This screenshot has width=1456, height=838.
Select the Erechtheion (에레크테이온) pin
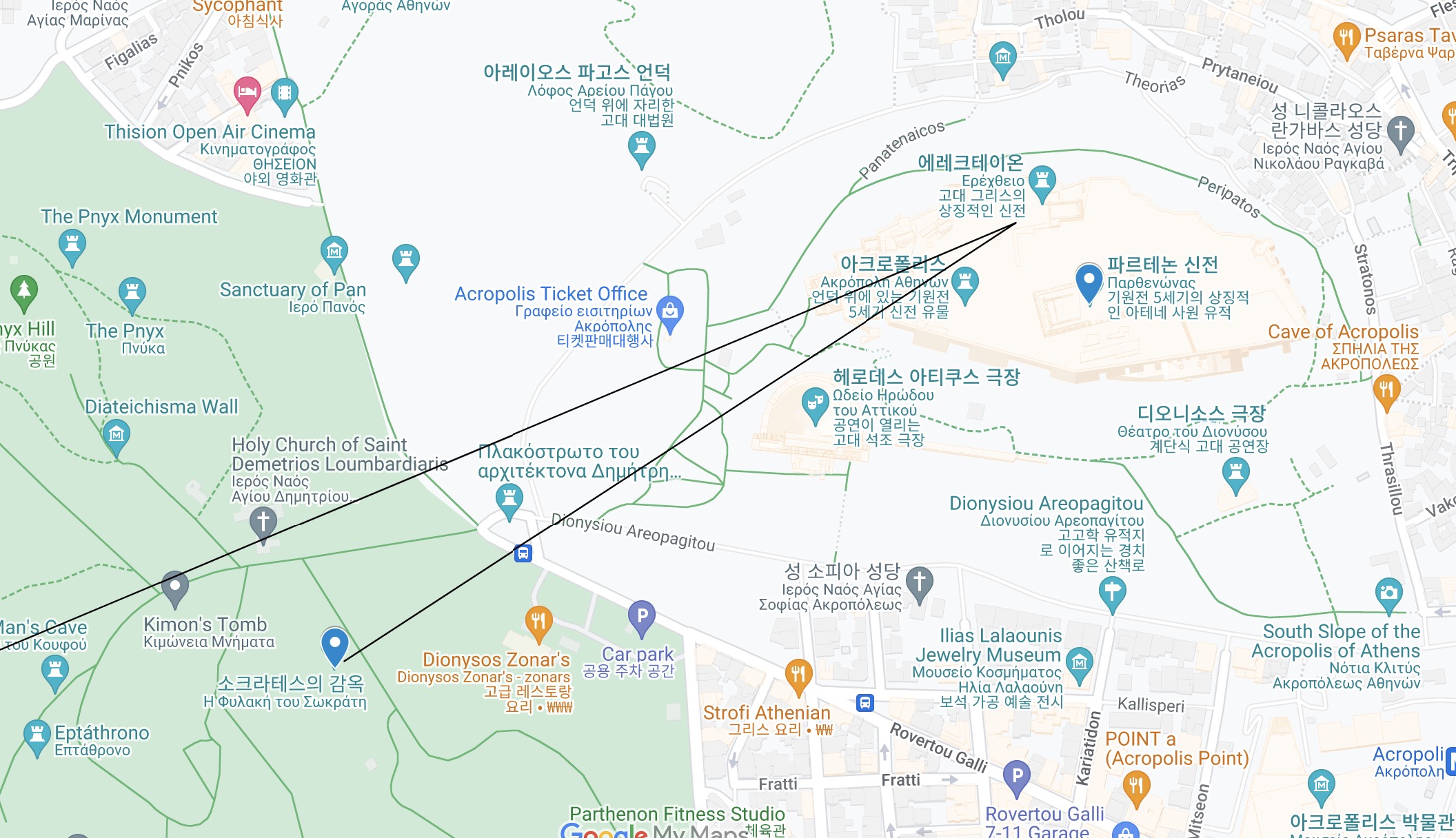(1042, 182)
